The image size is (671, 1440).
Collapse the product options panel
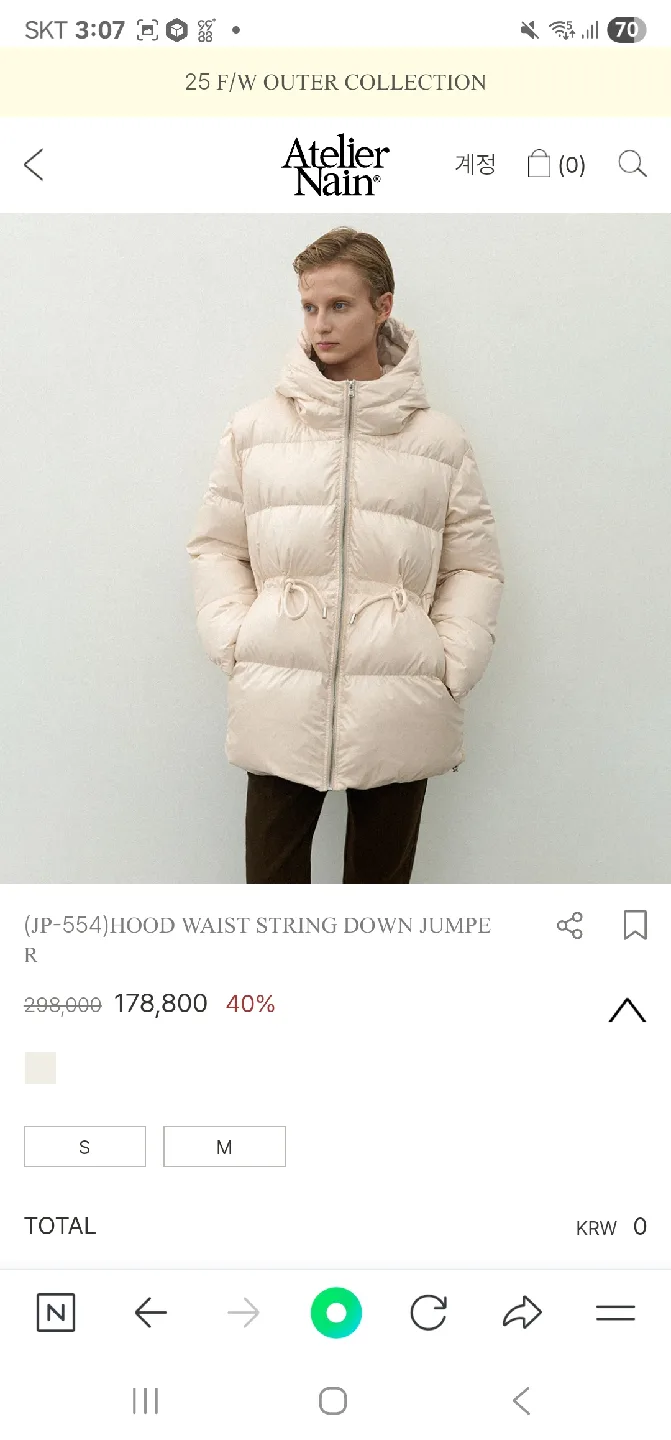click(627, 1010)
